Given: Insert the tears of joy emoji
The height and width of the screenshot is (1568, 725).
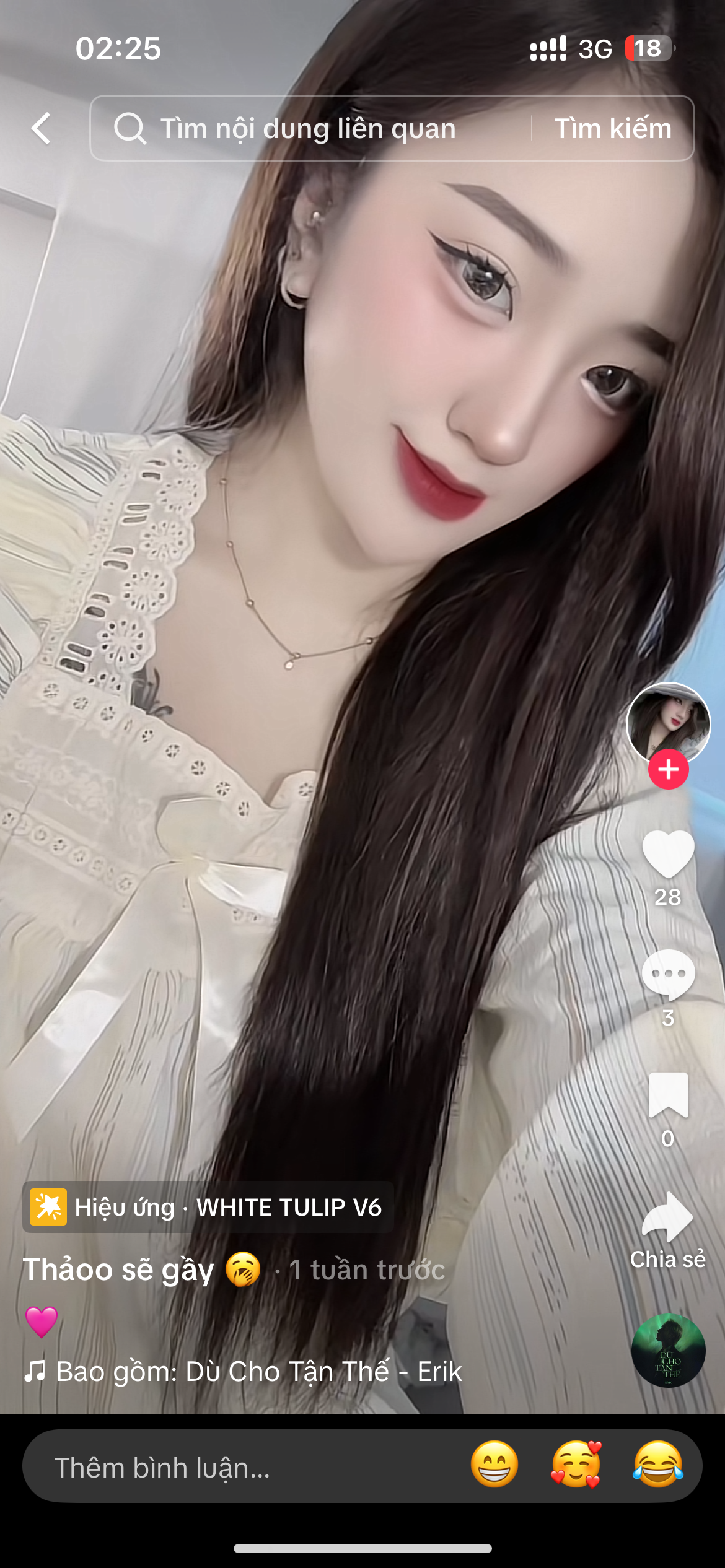Looking at the screenshot, I should (657, 1465).
